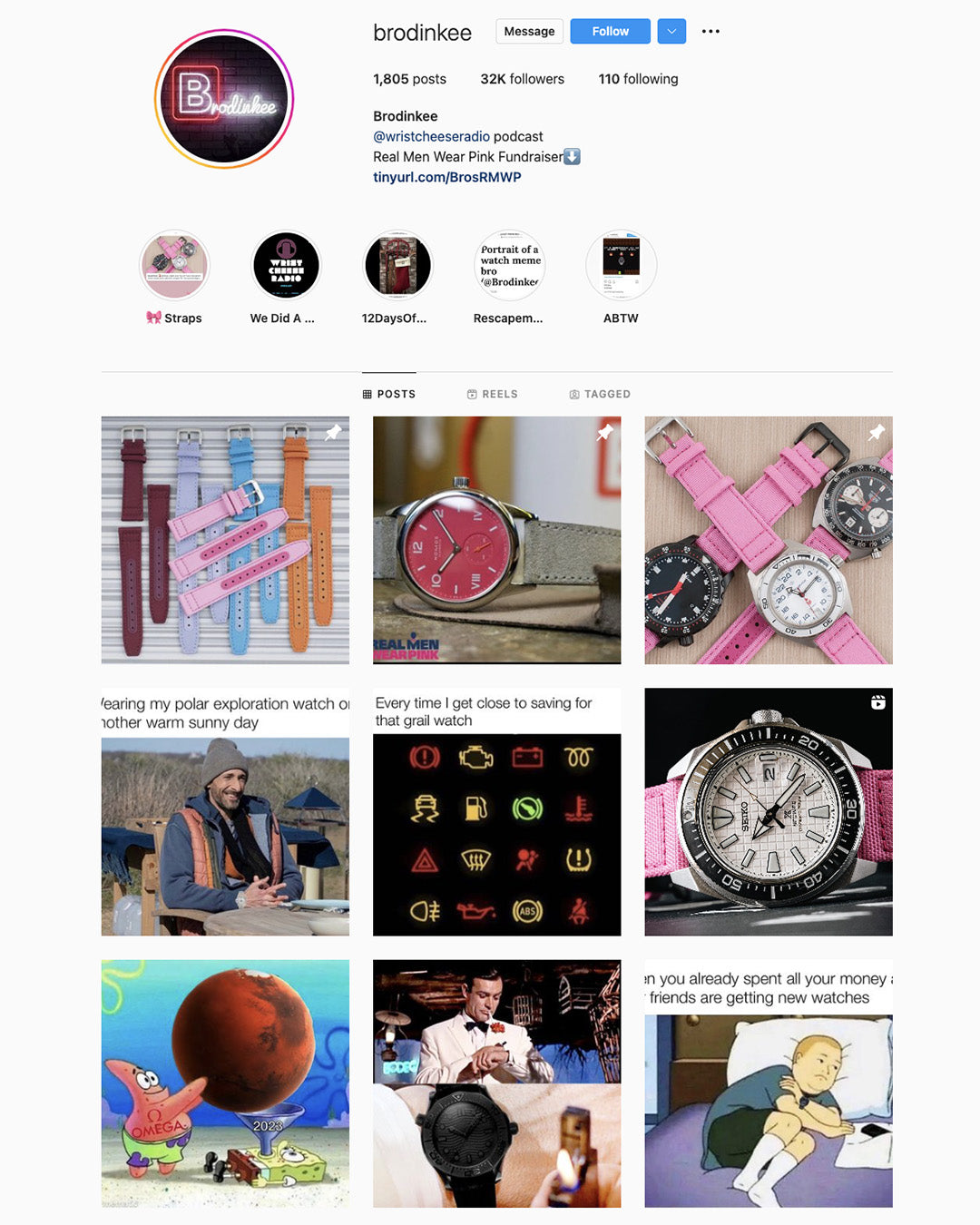Open the @wristcheeseradio profile link
Screen dimensions: 980x1225
coord(431,136)
